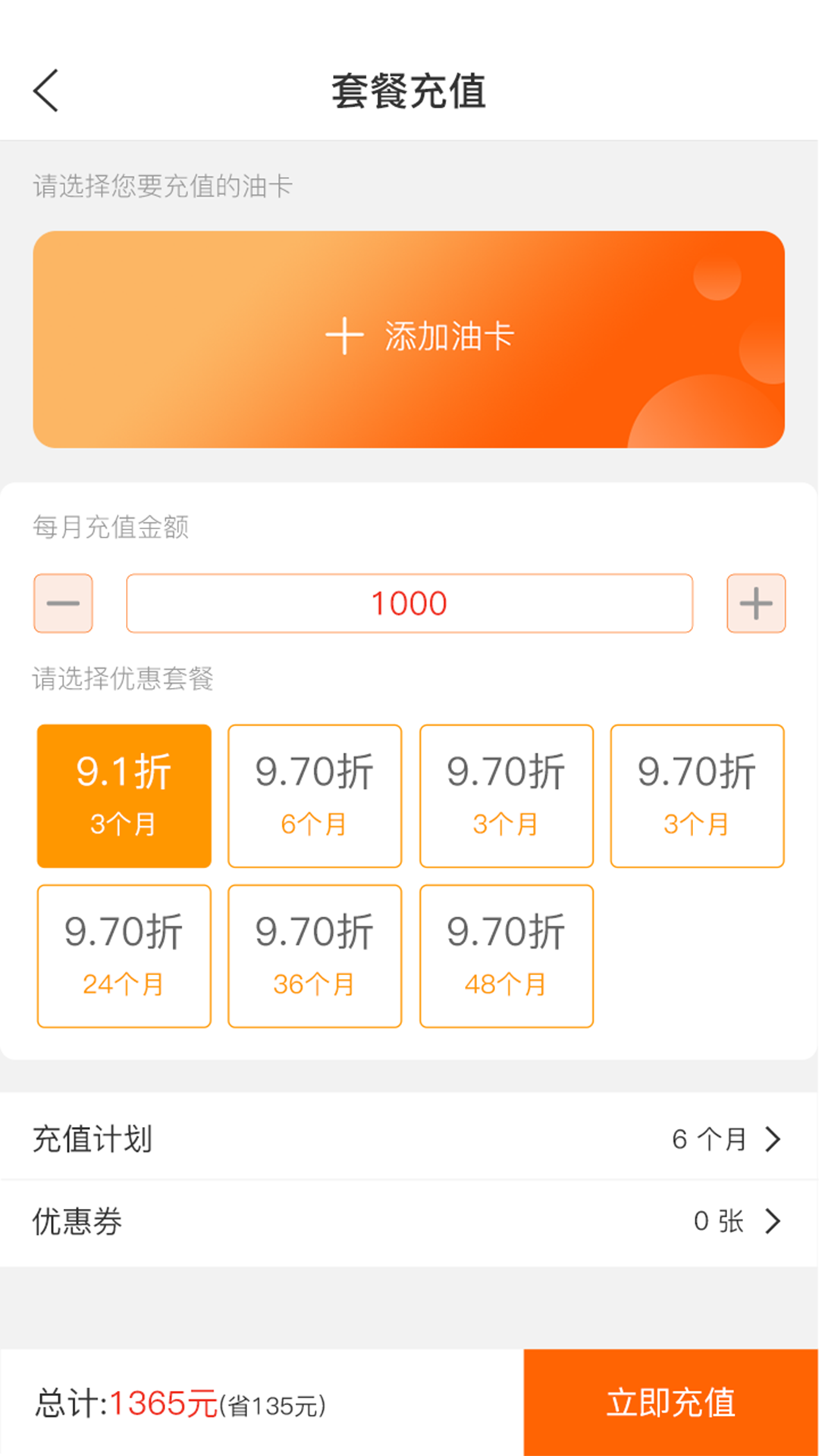This screenshot has width=819, height=1456.
Task: Decrease monthly recharge amount with minus
Action: (63, 604)
